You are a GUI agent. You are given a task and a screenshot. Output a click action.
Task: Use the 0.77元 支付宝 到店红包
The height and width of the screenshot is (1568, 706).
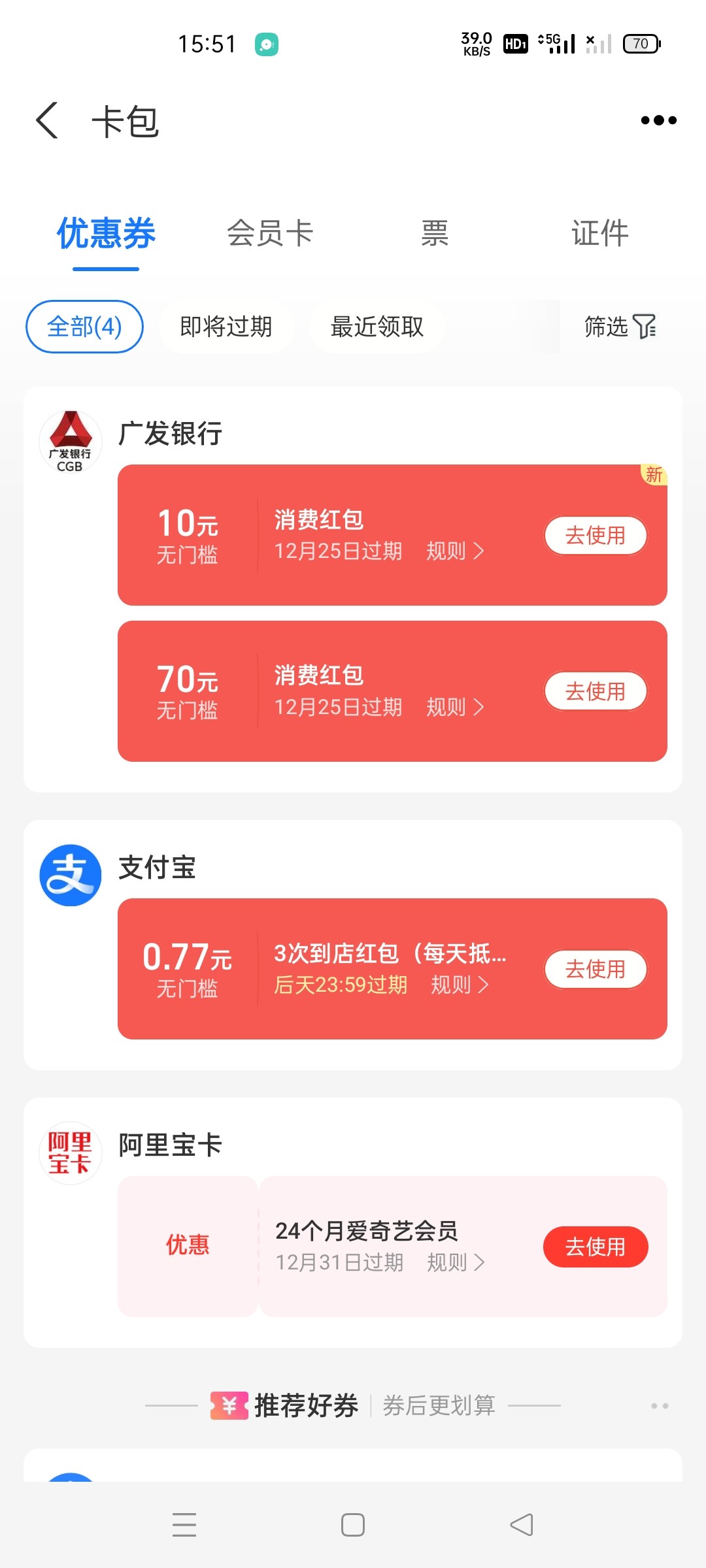596,970
